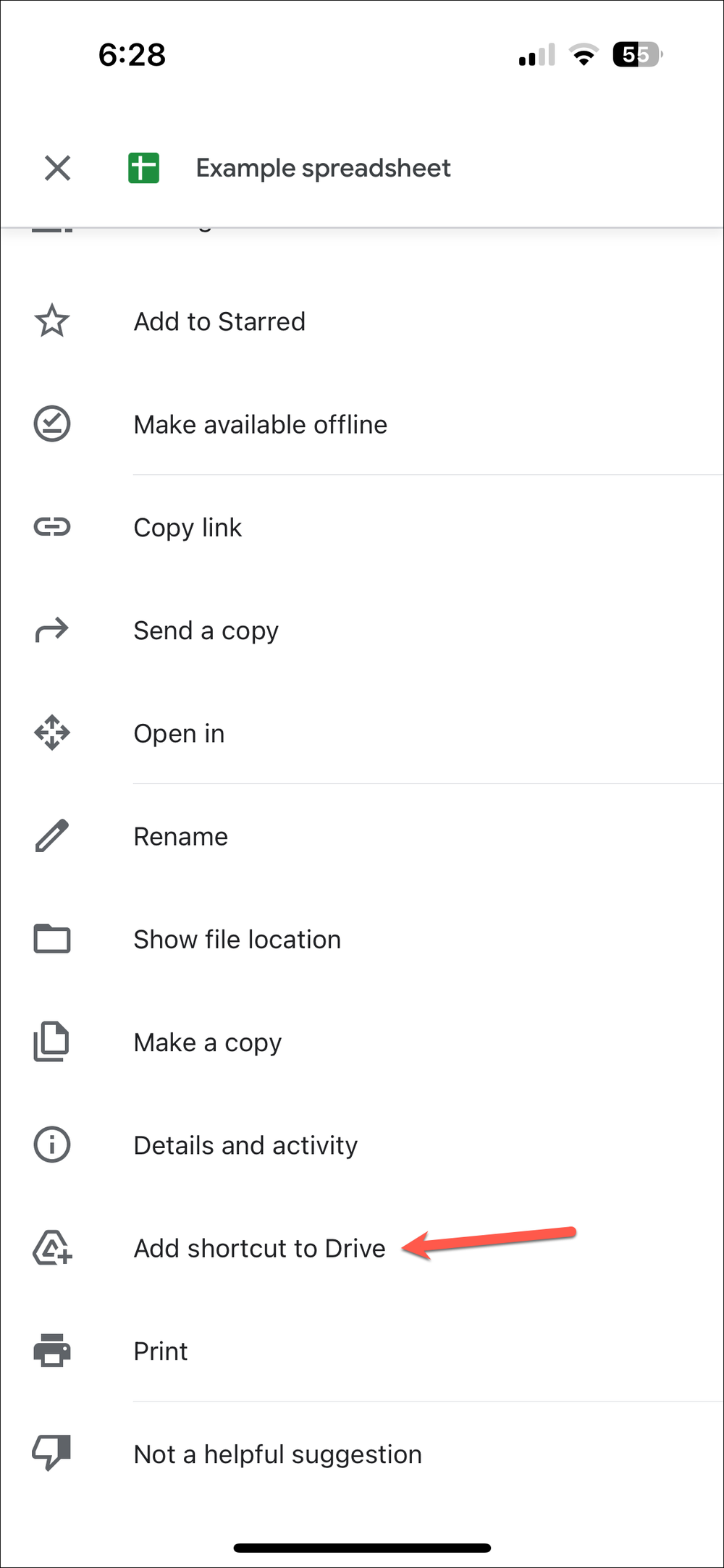Click the Drive shortcut icon with plus sign
The image size is (724, 1568).
tap(51, 1248)
